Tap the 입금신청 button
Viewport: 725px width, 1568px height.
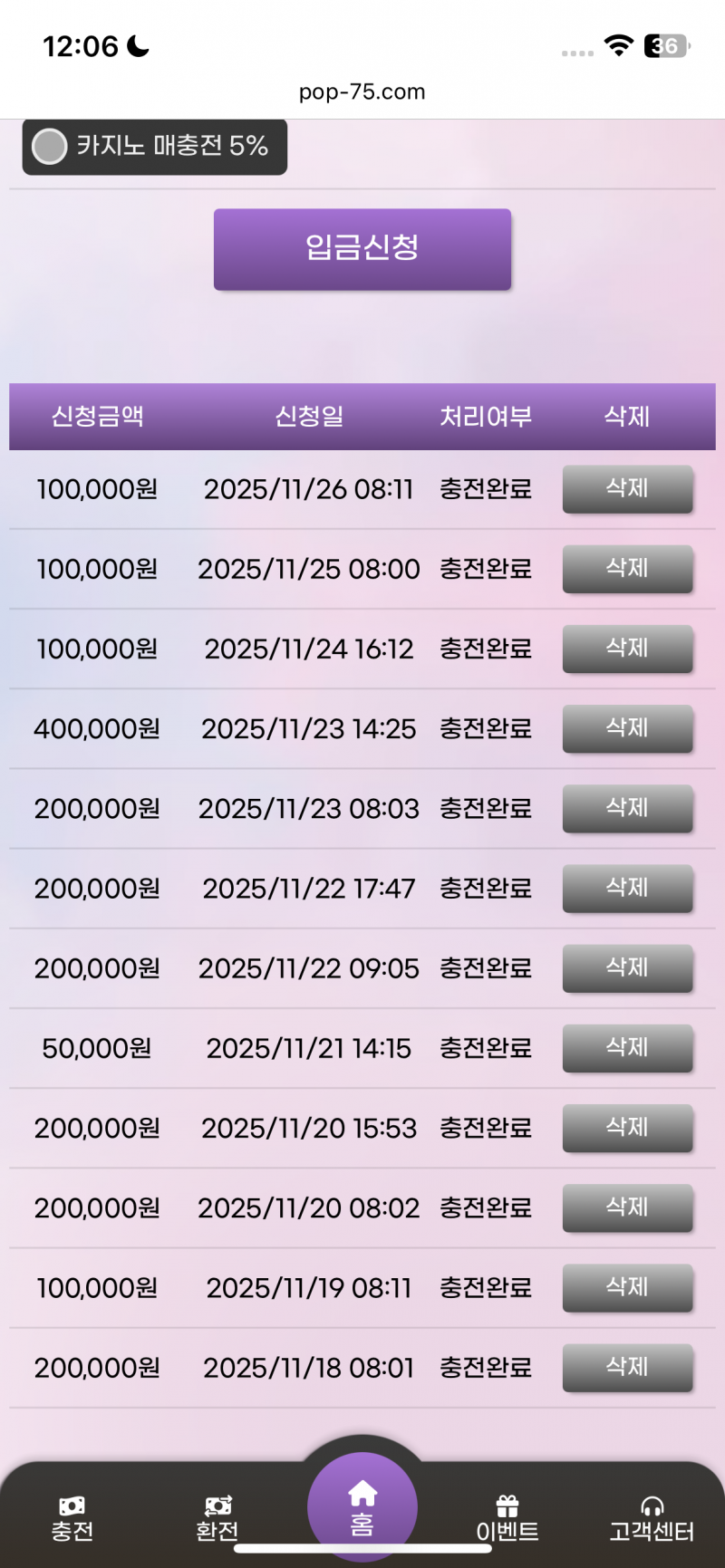tap(362, 249)
